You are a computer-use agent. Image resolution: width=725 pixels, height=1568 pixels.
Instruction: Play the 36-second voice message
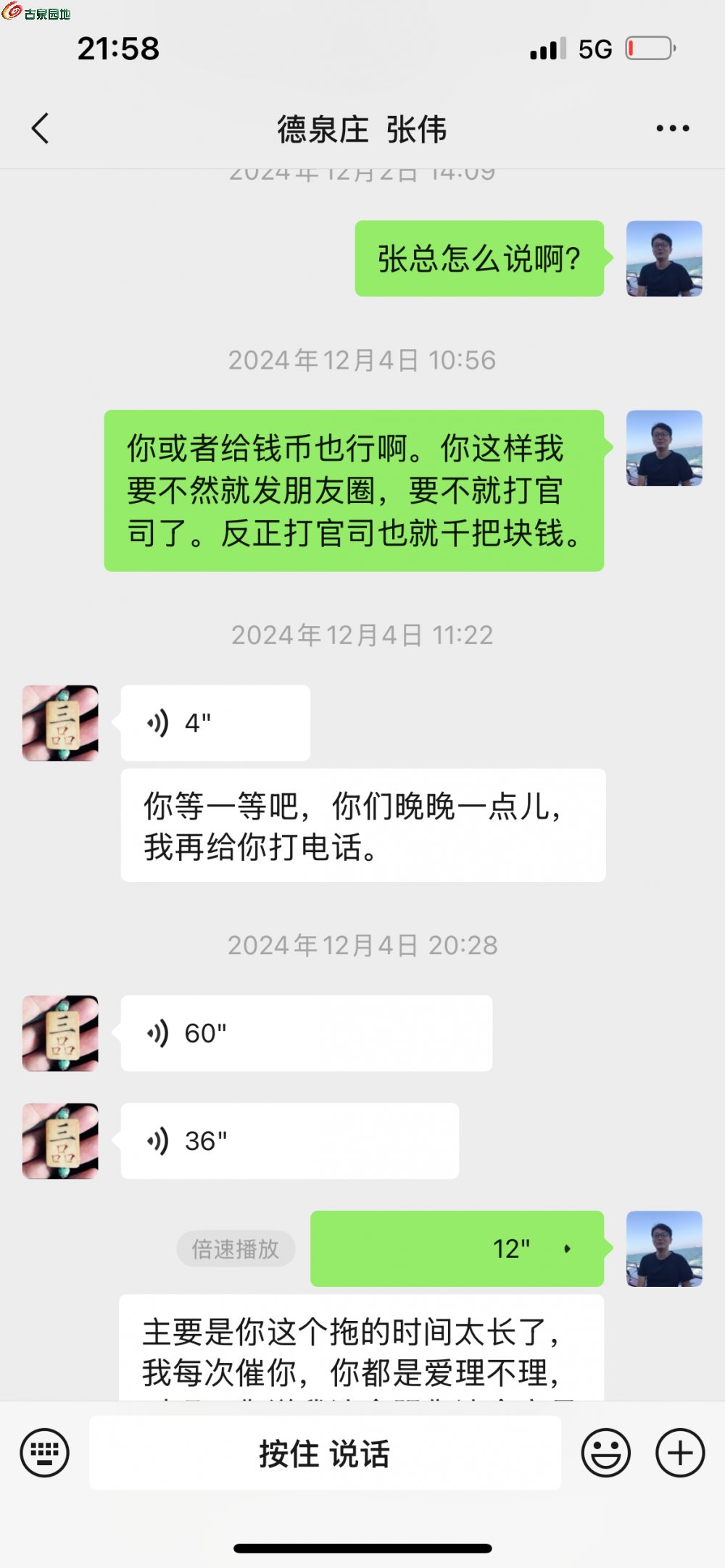(289, 1141)
